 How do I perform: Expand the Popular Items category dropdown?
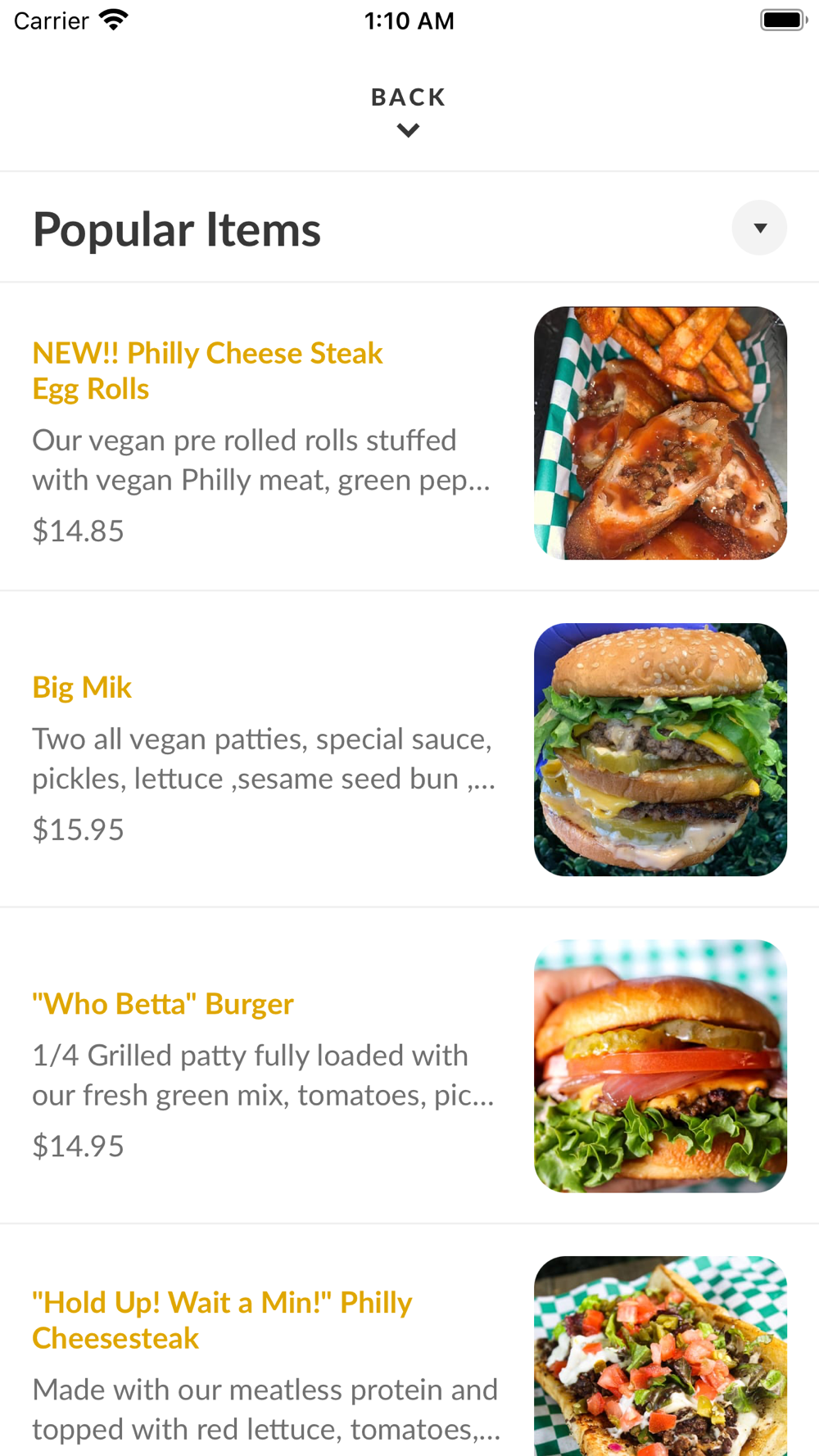tap(759, 228)
